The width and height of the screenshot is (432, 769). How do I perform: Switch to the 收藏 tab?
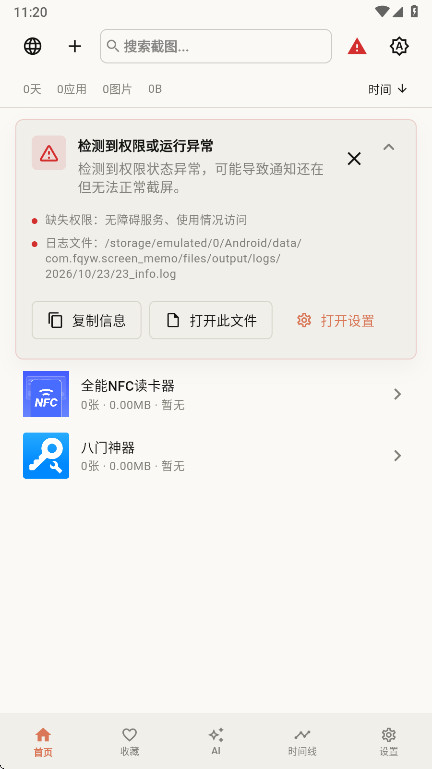point(129,742)
